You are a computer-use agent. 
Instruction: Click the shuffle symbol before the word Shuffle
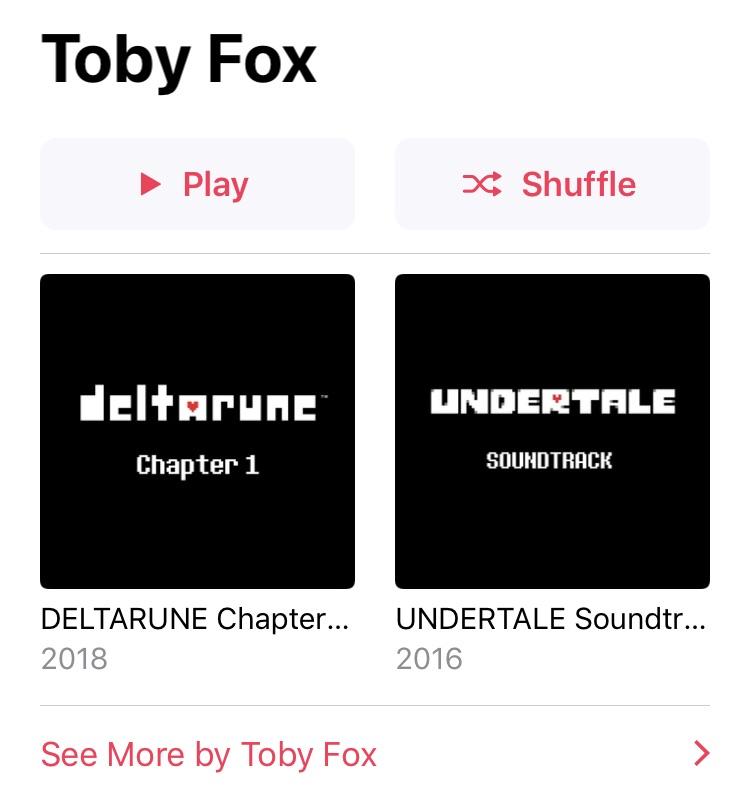pyautogui.click(x=482, y=184)
